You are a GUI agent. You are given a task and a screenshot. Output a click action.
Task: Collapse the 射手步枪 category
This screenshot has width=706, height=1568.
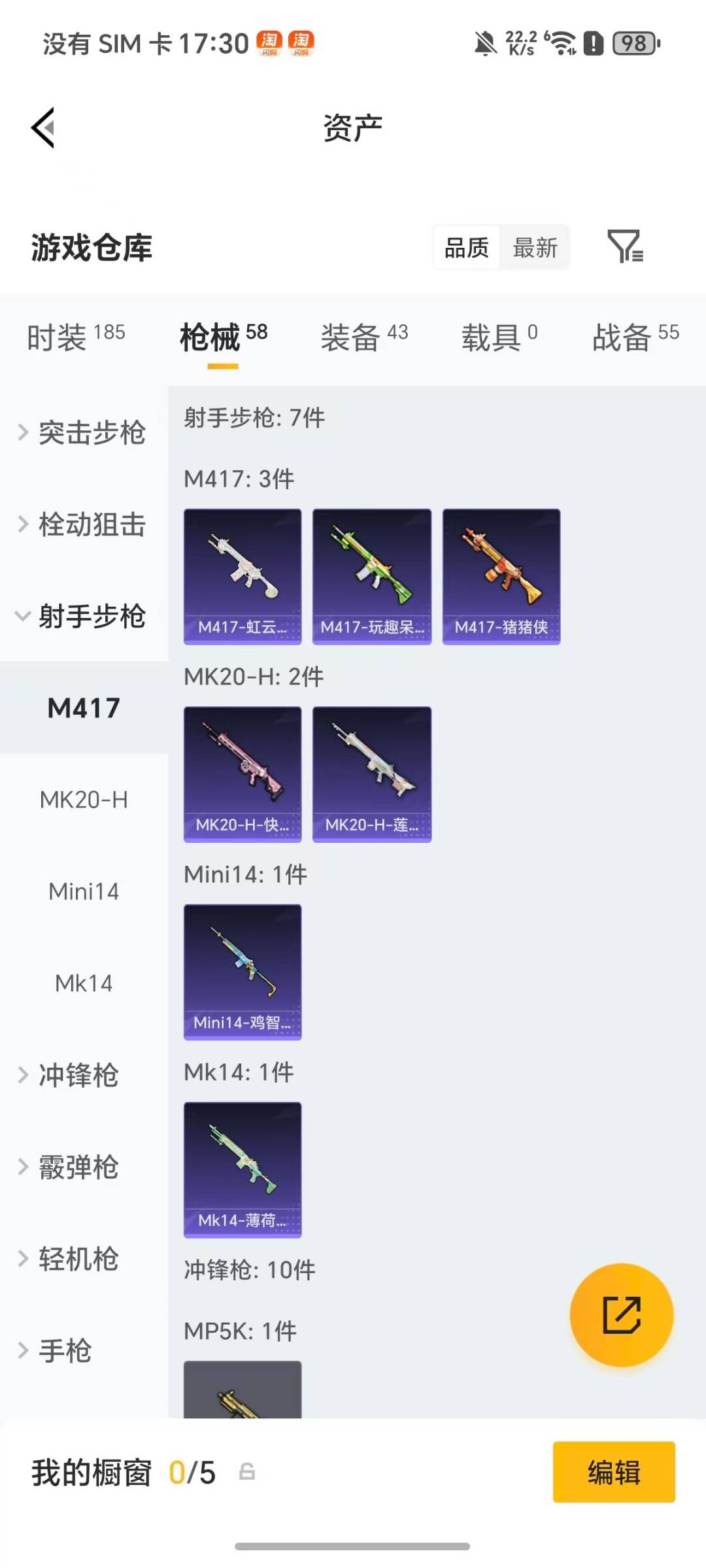click(x=92, y=615)
